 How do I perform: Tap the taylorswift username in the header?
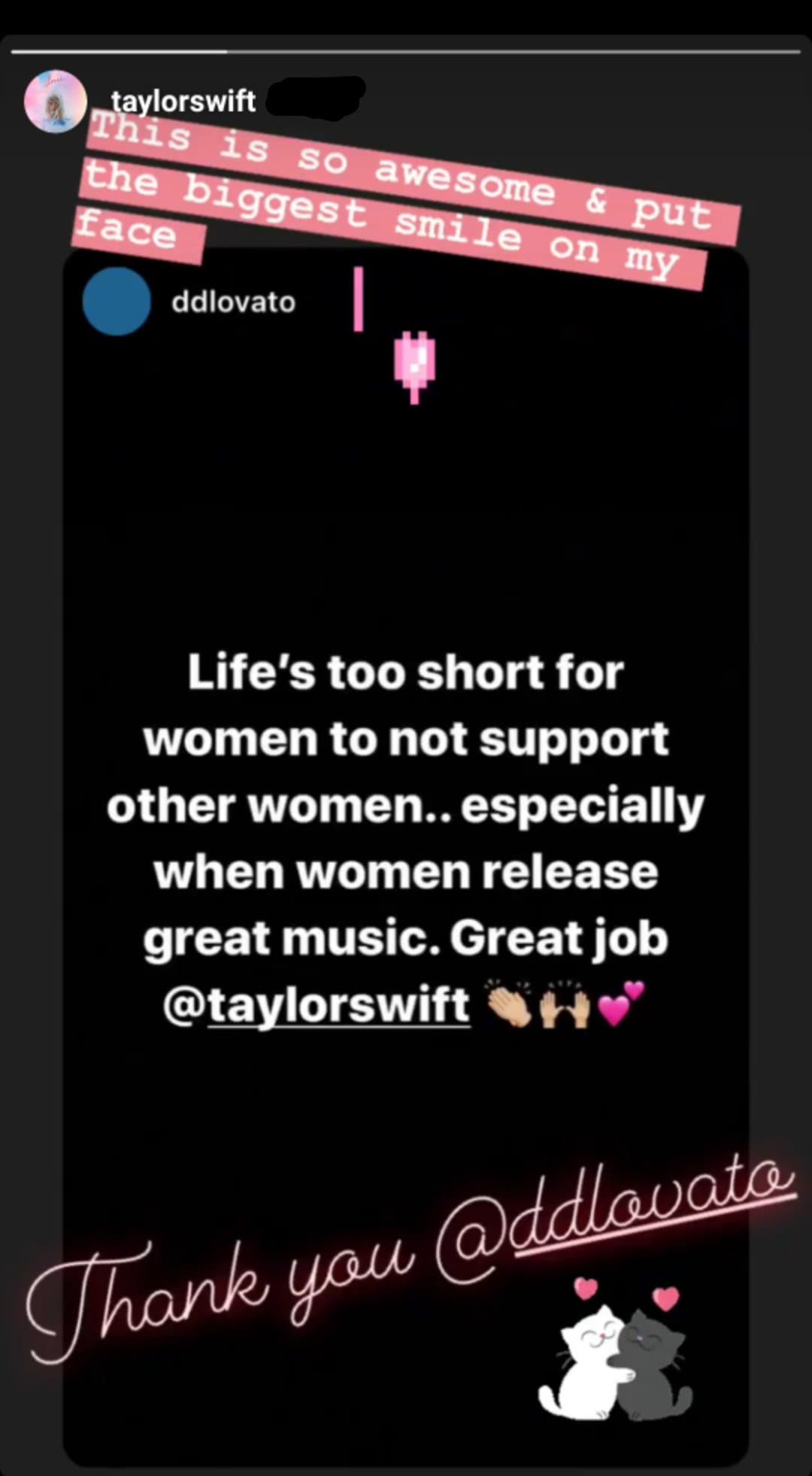click(x=183, y=101)
